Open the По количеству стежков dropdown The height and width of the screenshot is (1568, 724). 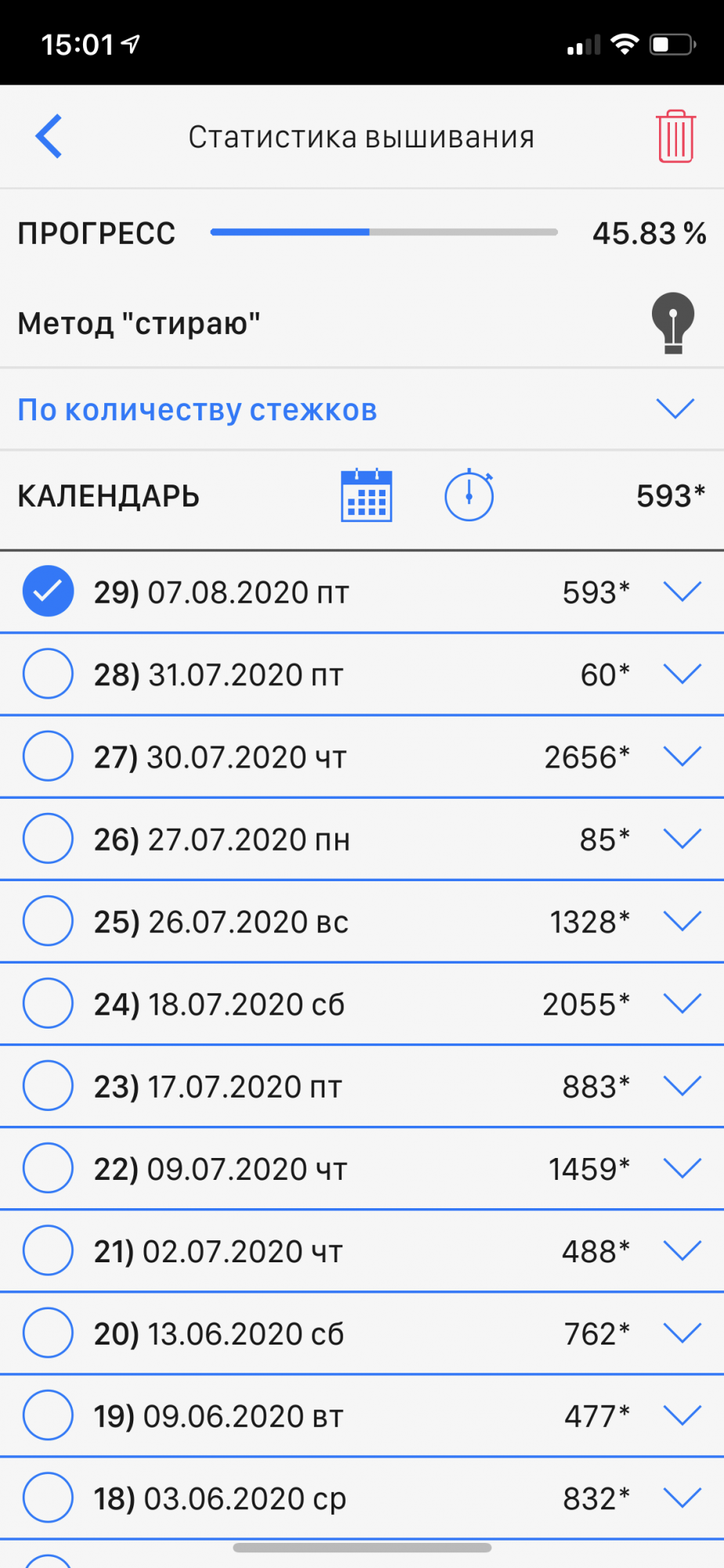(x=675, y=408)
